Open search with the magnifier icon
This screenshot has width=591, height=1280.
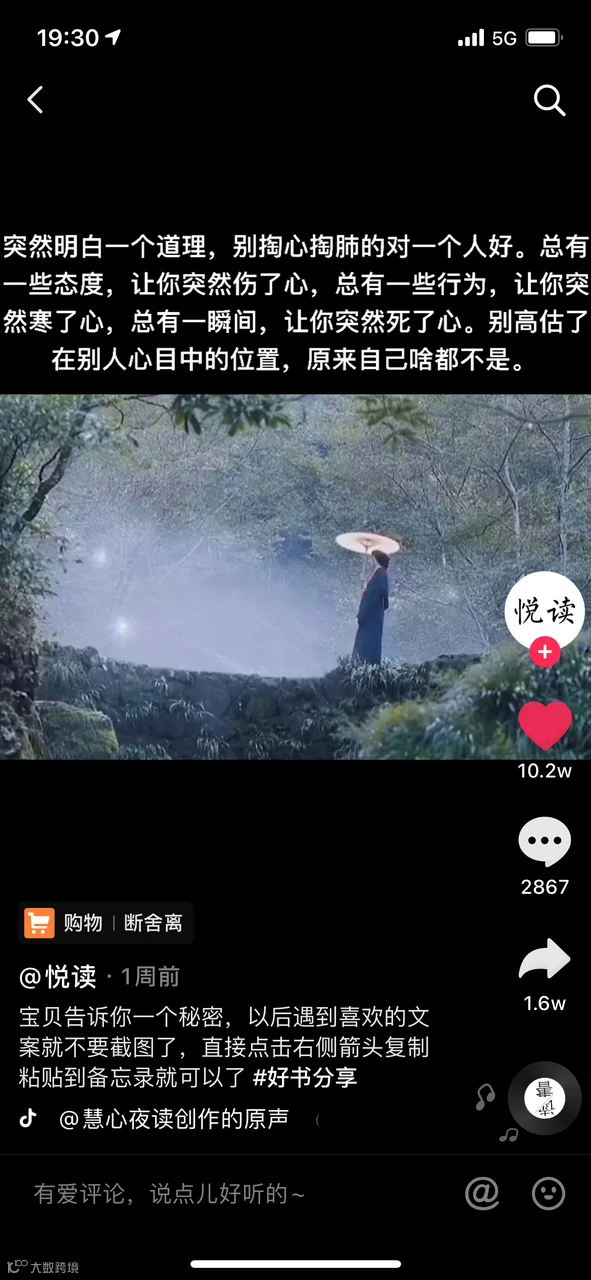(549, 100)
